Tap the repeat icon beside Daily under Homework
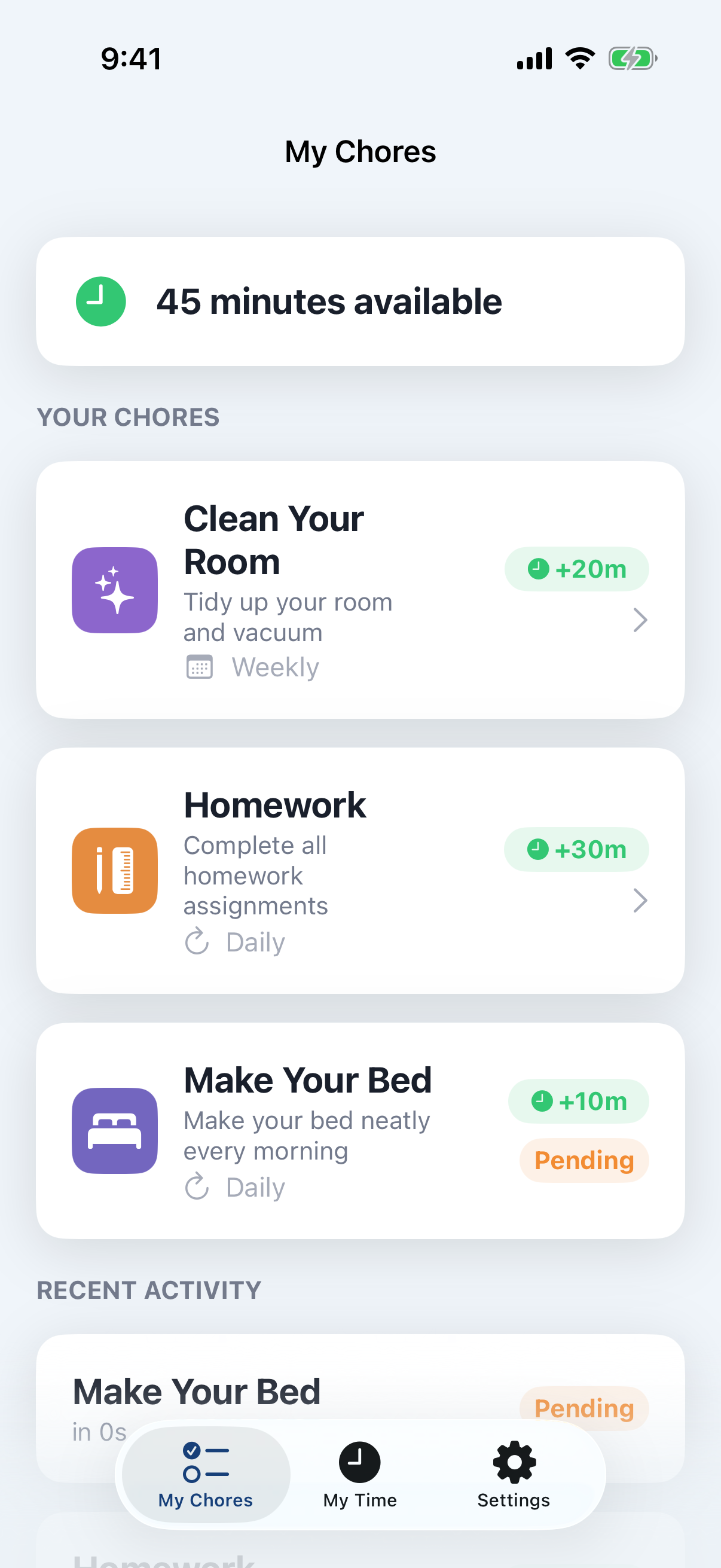This screenshot has width=721, height=1568. [196, 941]
